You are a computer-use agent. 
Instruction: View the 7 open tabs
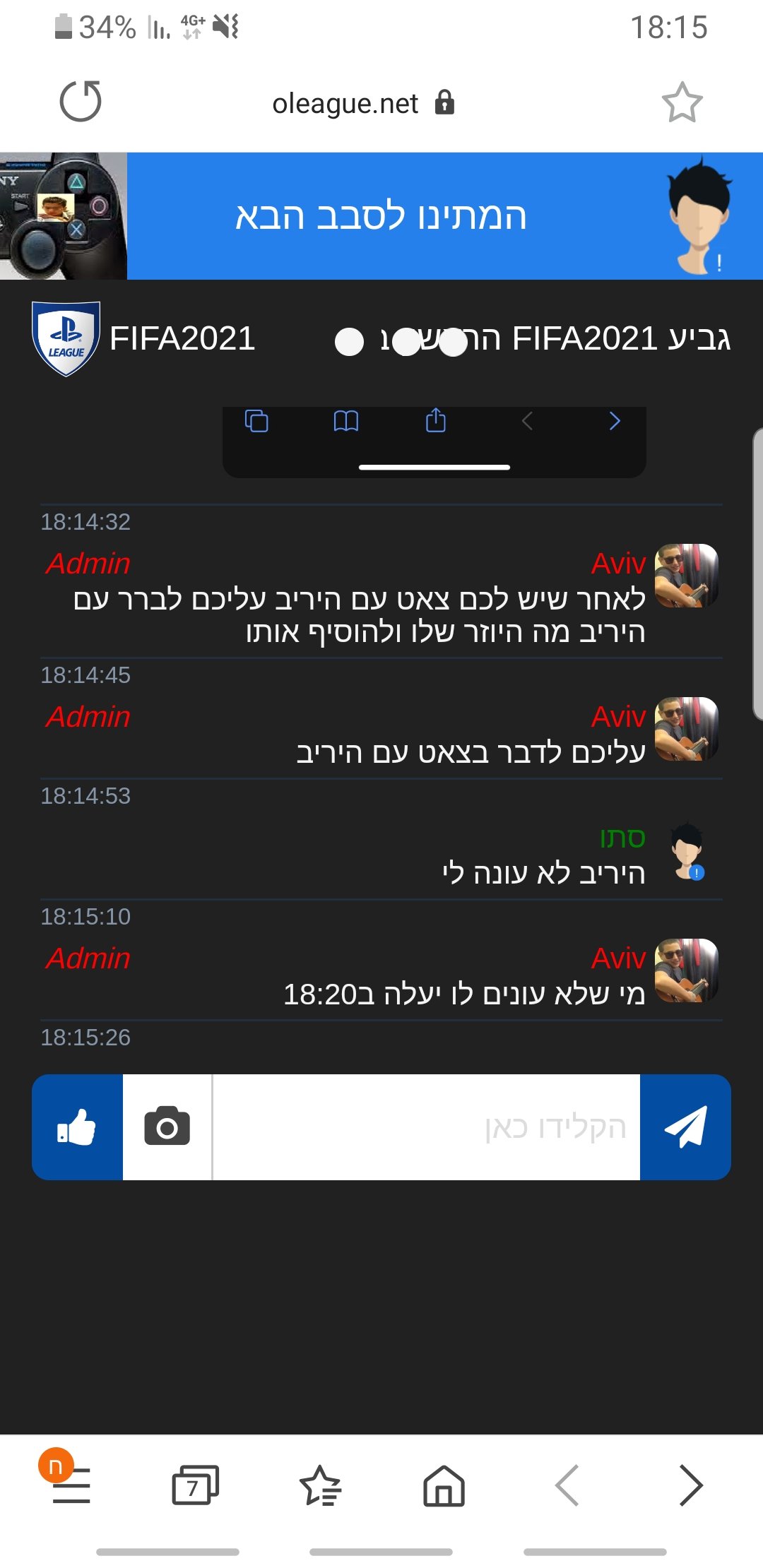196,1485
